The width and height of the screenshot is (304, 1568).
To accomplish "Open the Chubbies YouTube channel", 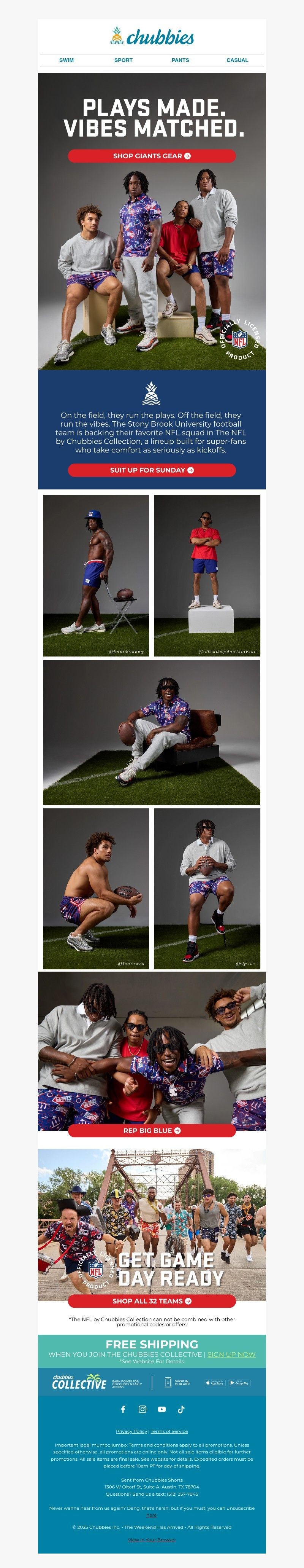I will [162, 1409].
